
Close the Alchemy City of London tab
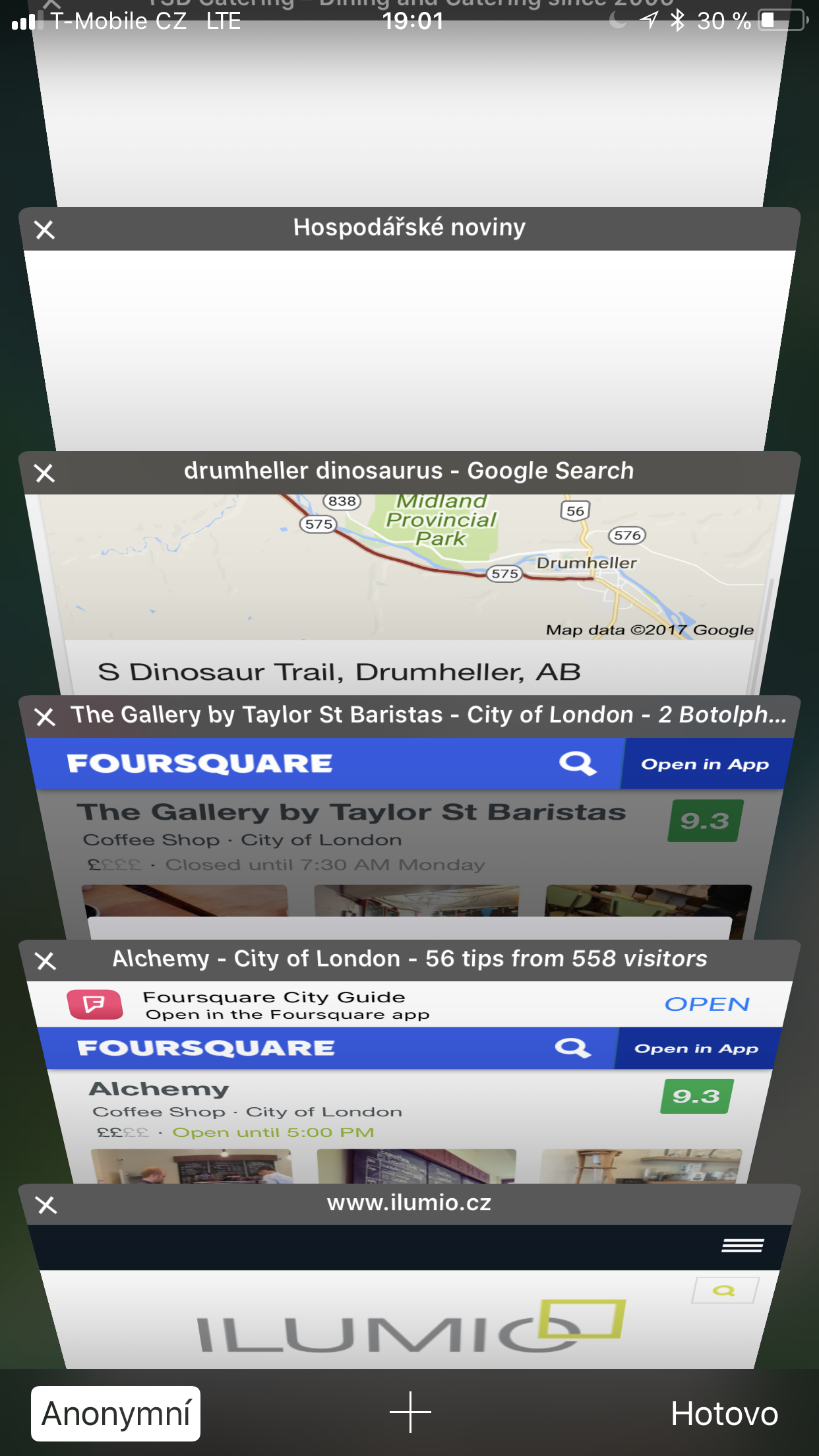click(x=45, y=961)
